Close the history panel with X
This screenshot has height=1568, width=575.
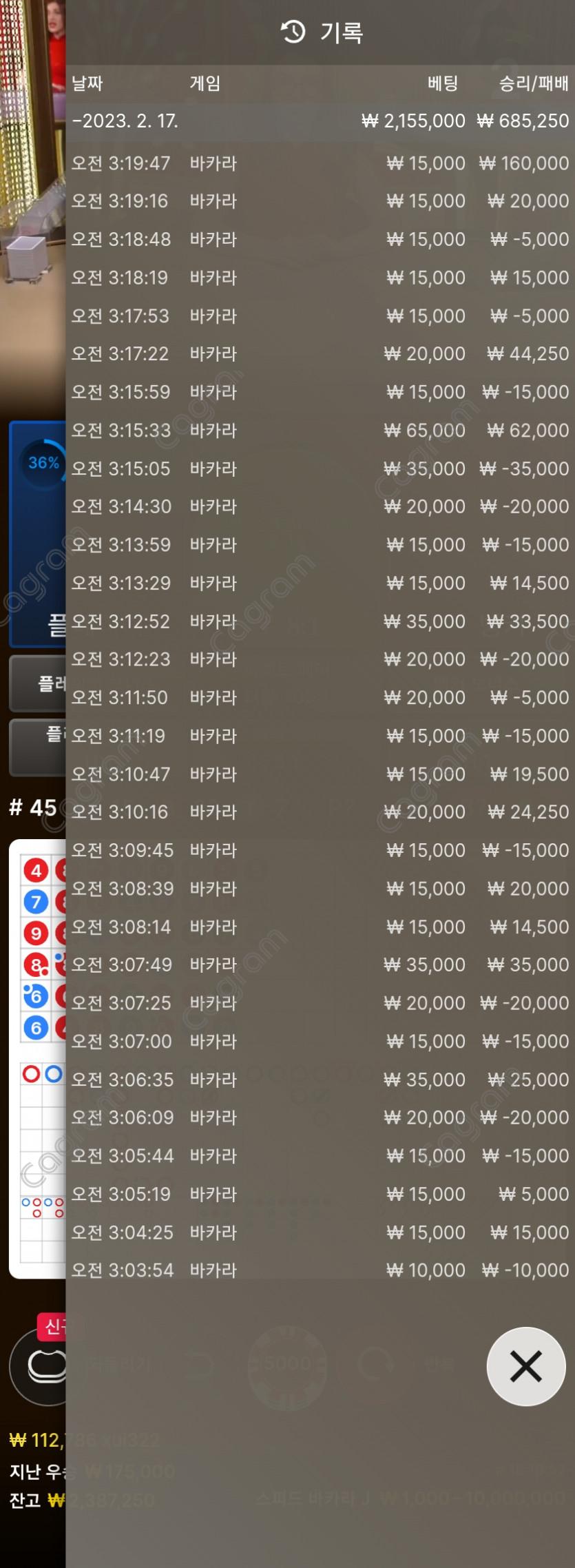[x=525, y=1365]
